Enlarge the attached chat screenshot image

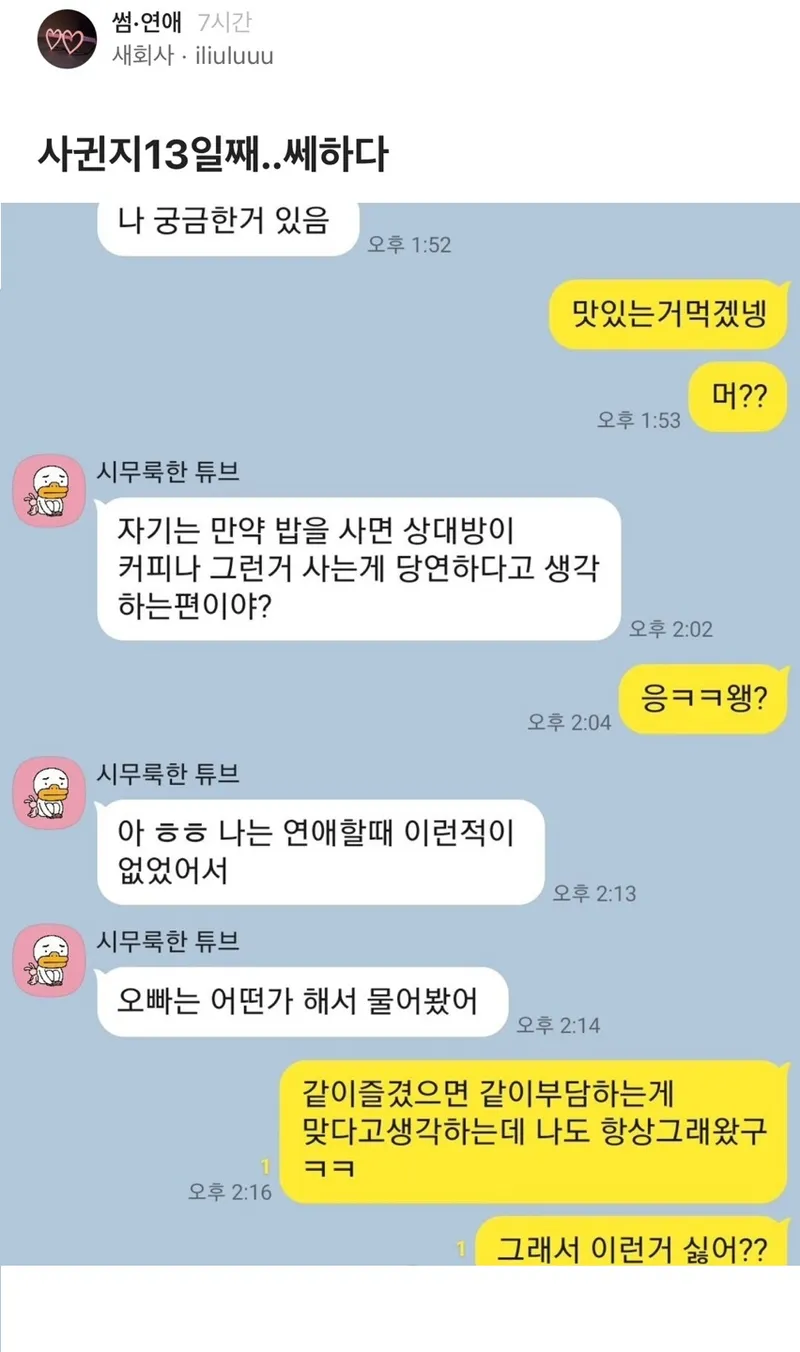[x=400, y=732]
